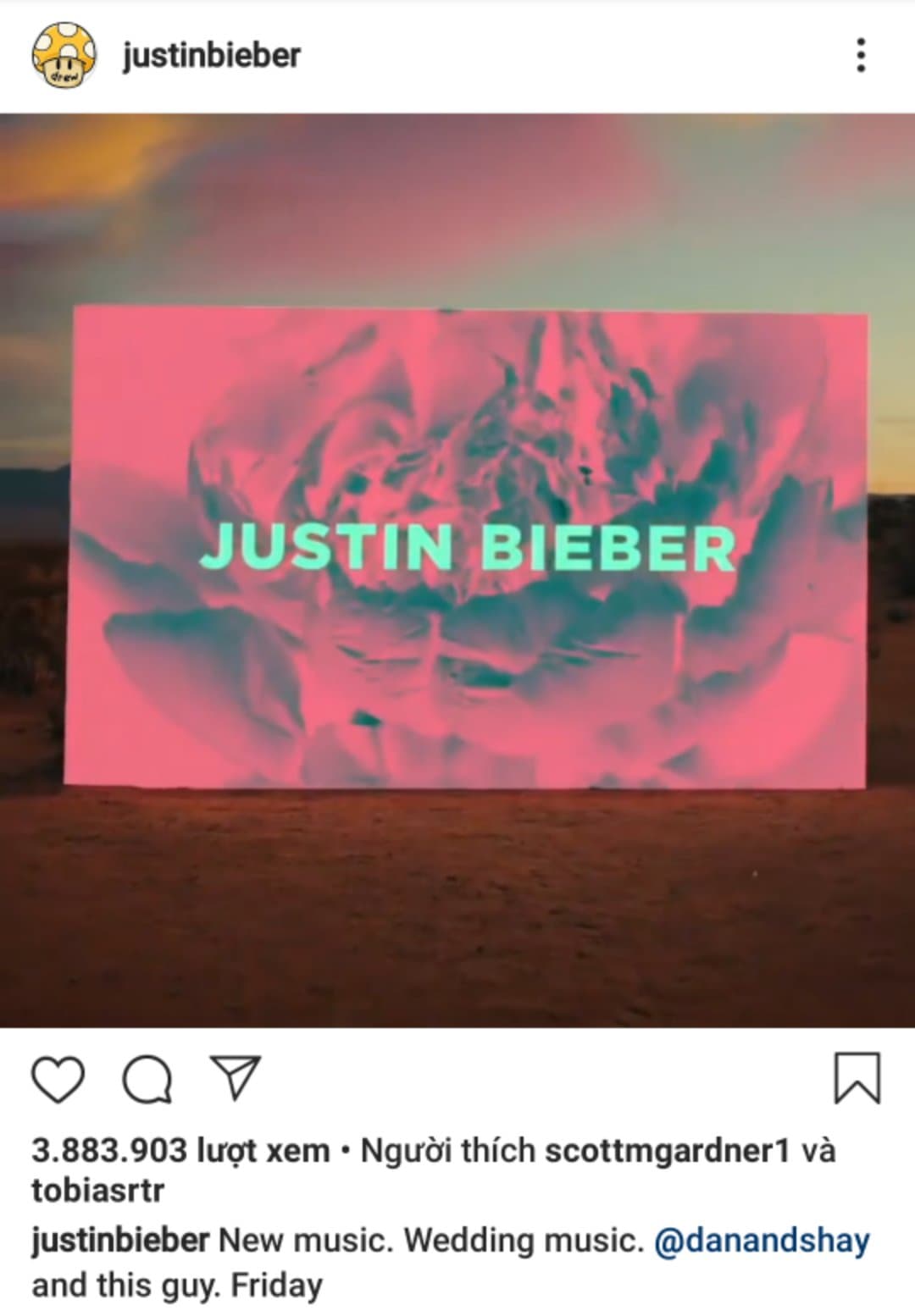The width and height of the screenshot is (915, 1316).
Task: Open the post's three-dot overflow menu
Action: pos(861,56)
